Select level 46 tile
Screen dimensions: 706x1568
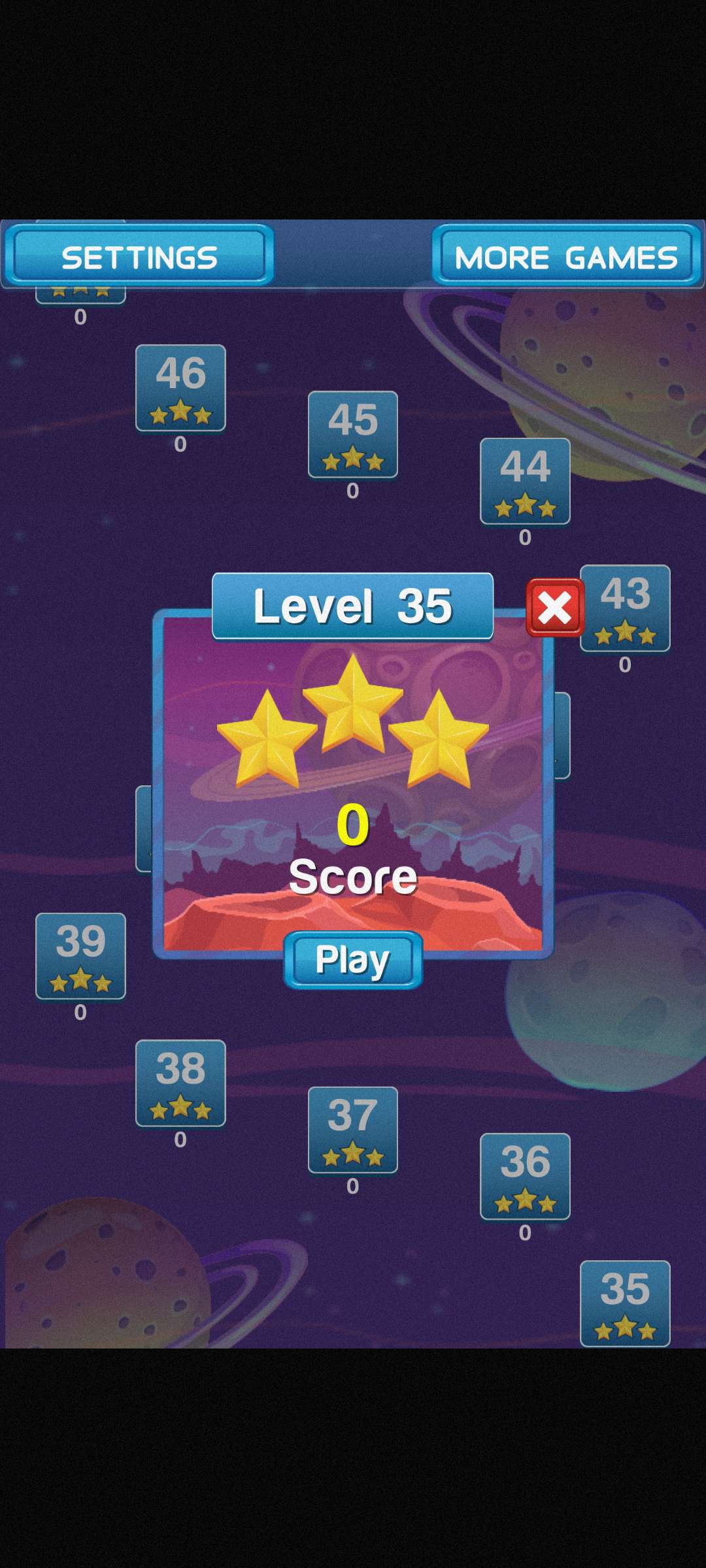pyautogui.click(x=180, y=388)
